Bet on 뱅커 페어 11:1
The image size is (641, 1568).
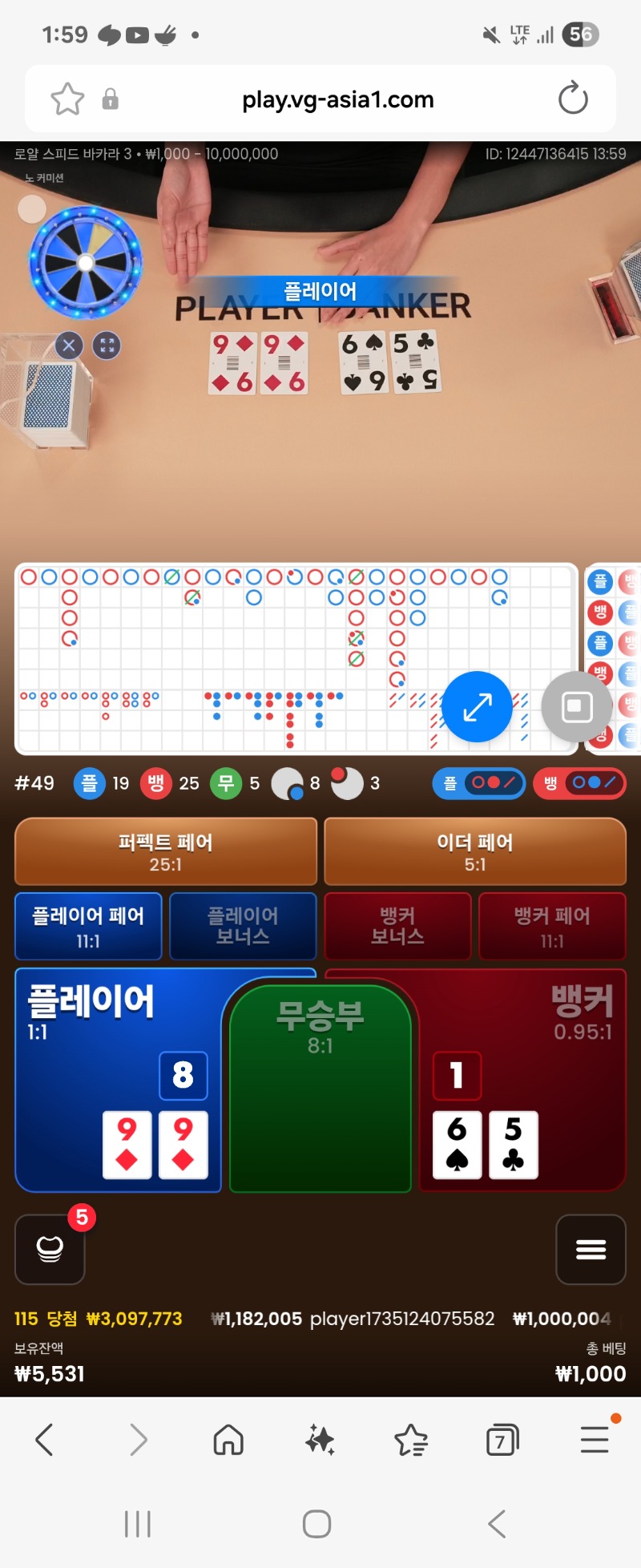[x=552, y=927]
